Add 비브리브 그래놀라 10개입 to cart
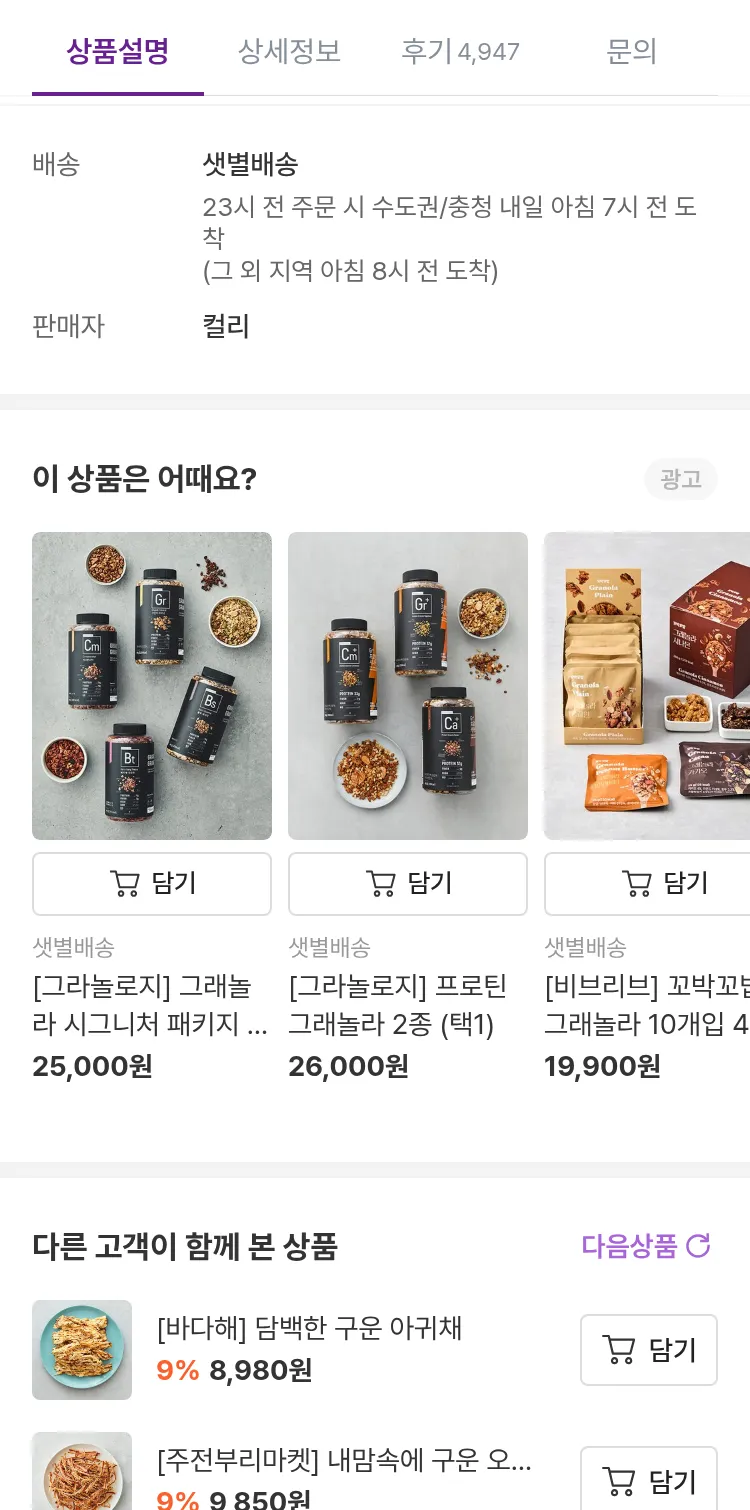The width and height of the screenshot is (750, 1510). point(646,883)
